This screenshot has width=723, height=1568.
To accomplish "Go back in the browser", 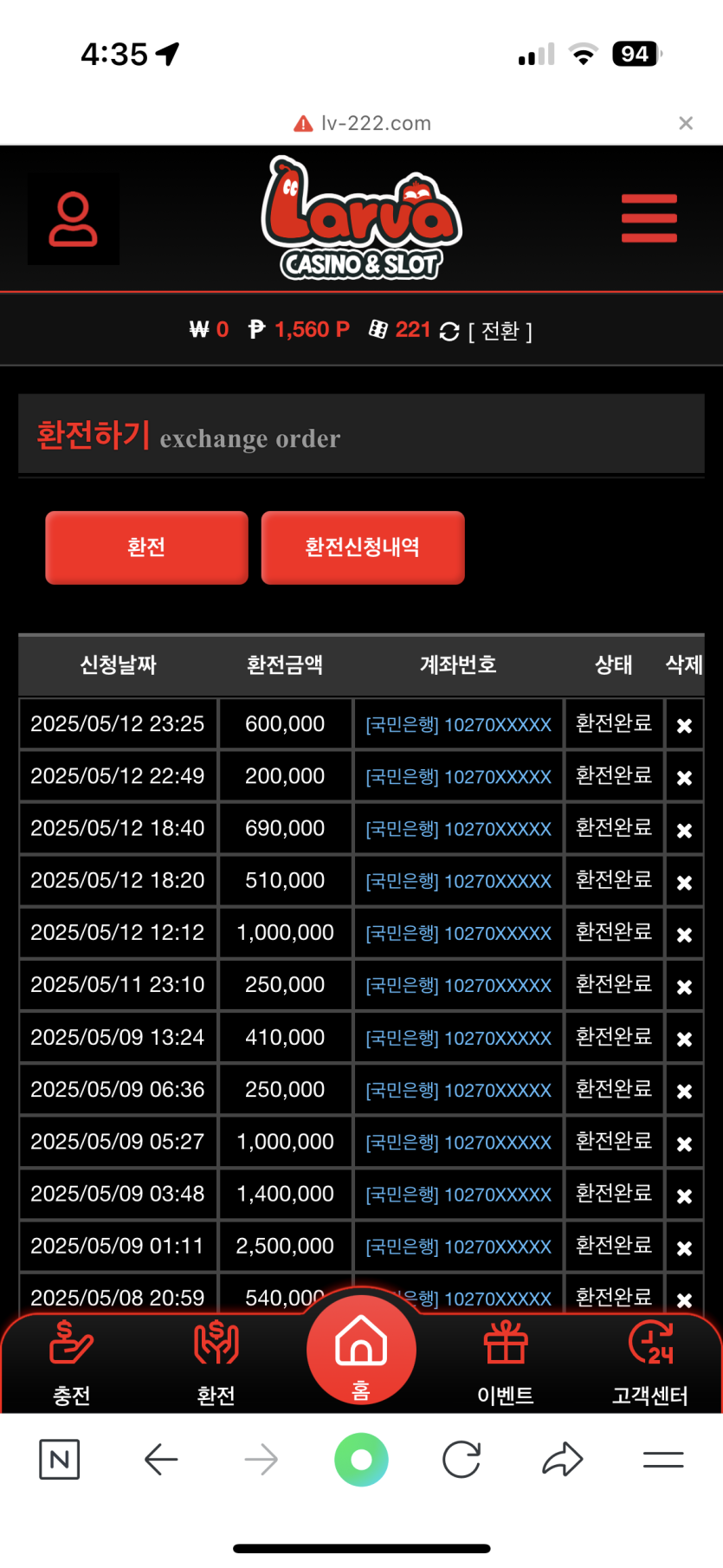I will coord(161,1460).
